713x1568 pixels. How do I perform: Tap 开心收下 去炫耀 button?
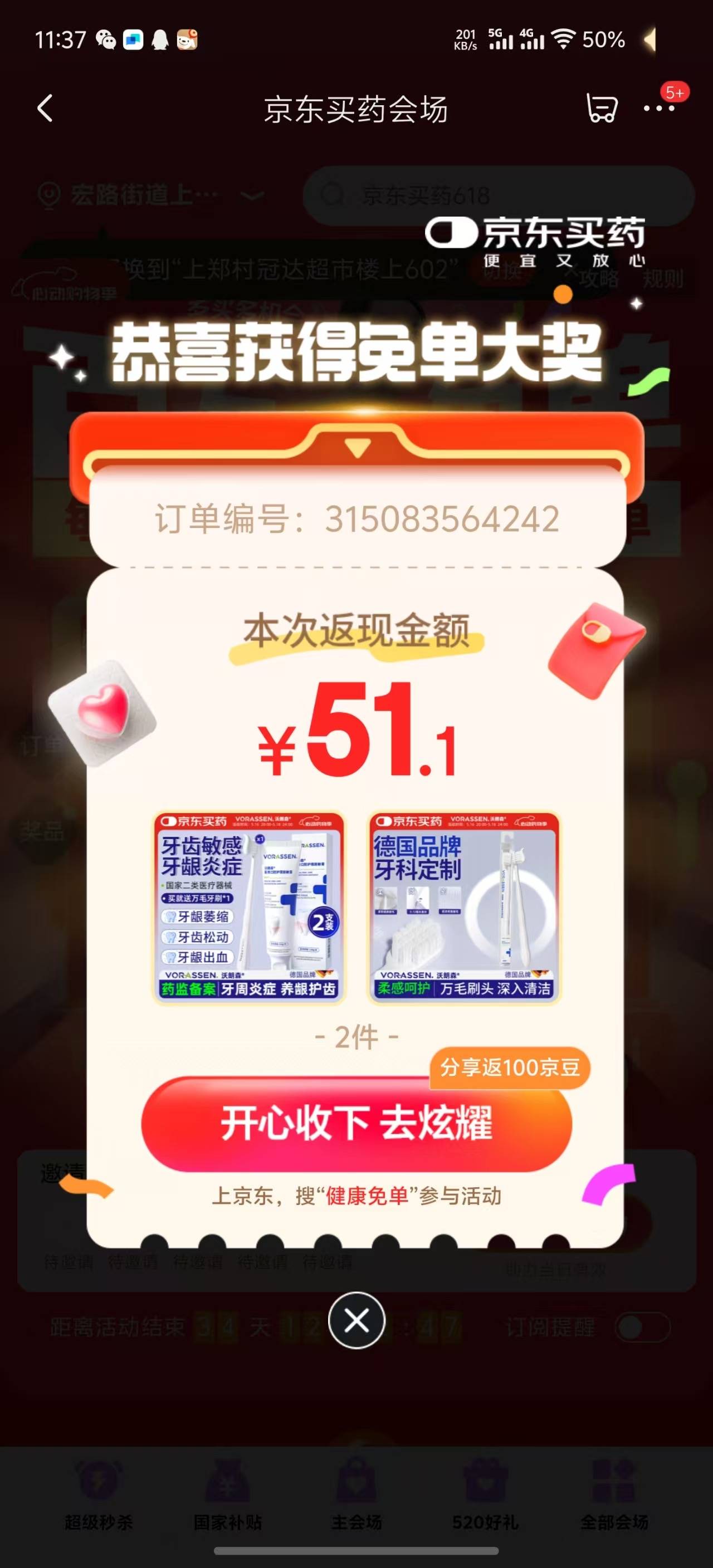click(356, 1124)
